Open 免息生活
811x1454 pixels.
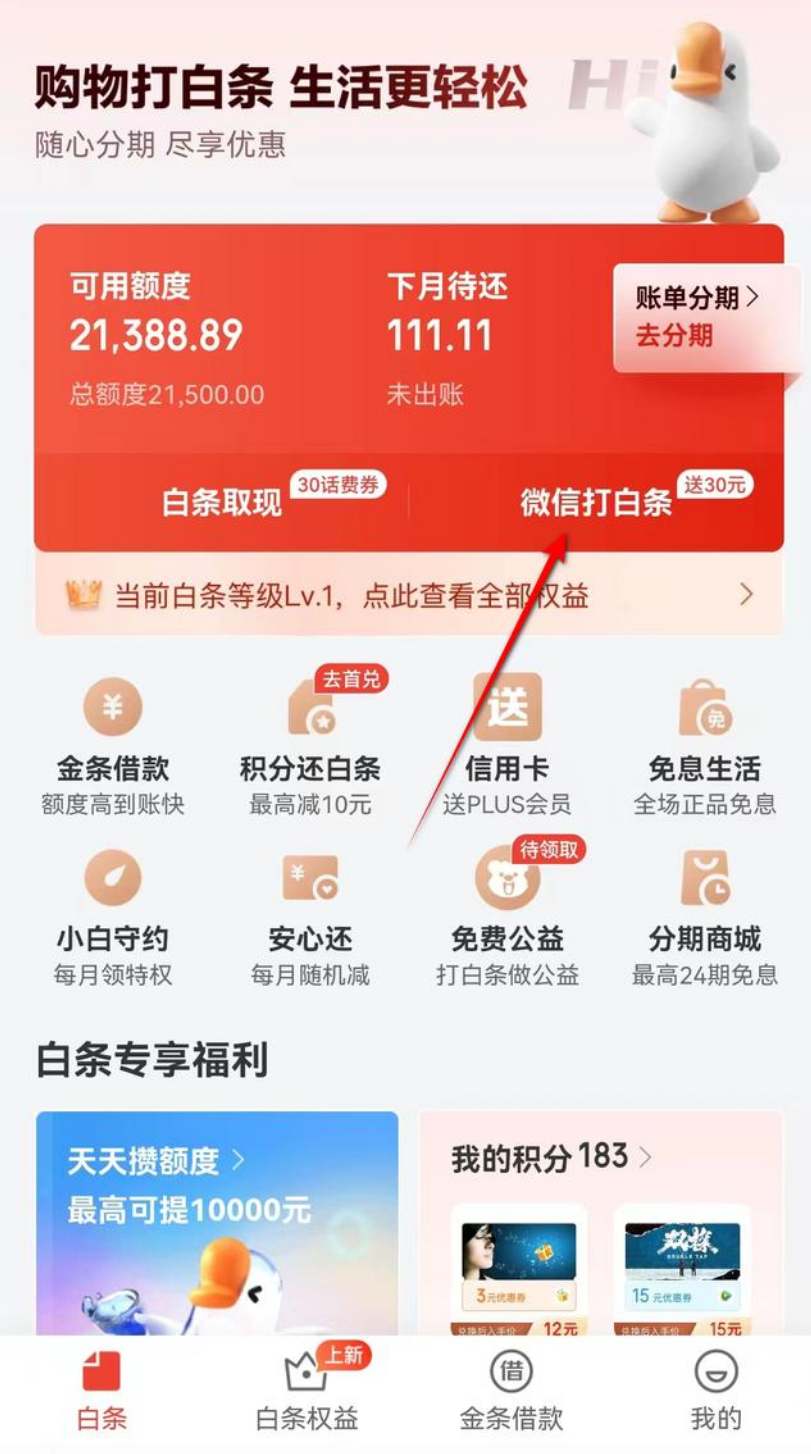(704, 744)
